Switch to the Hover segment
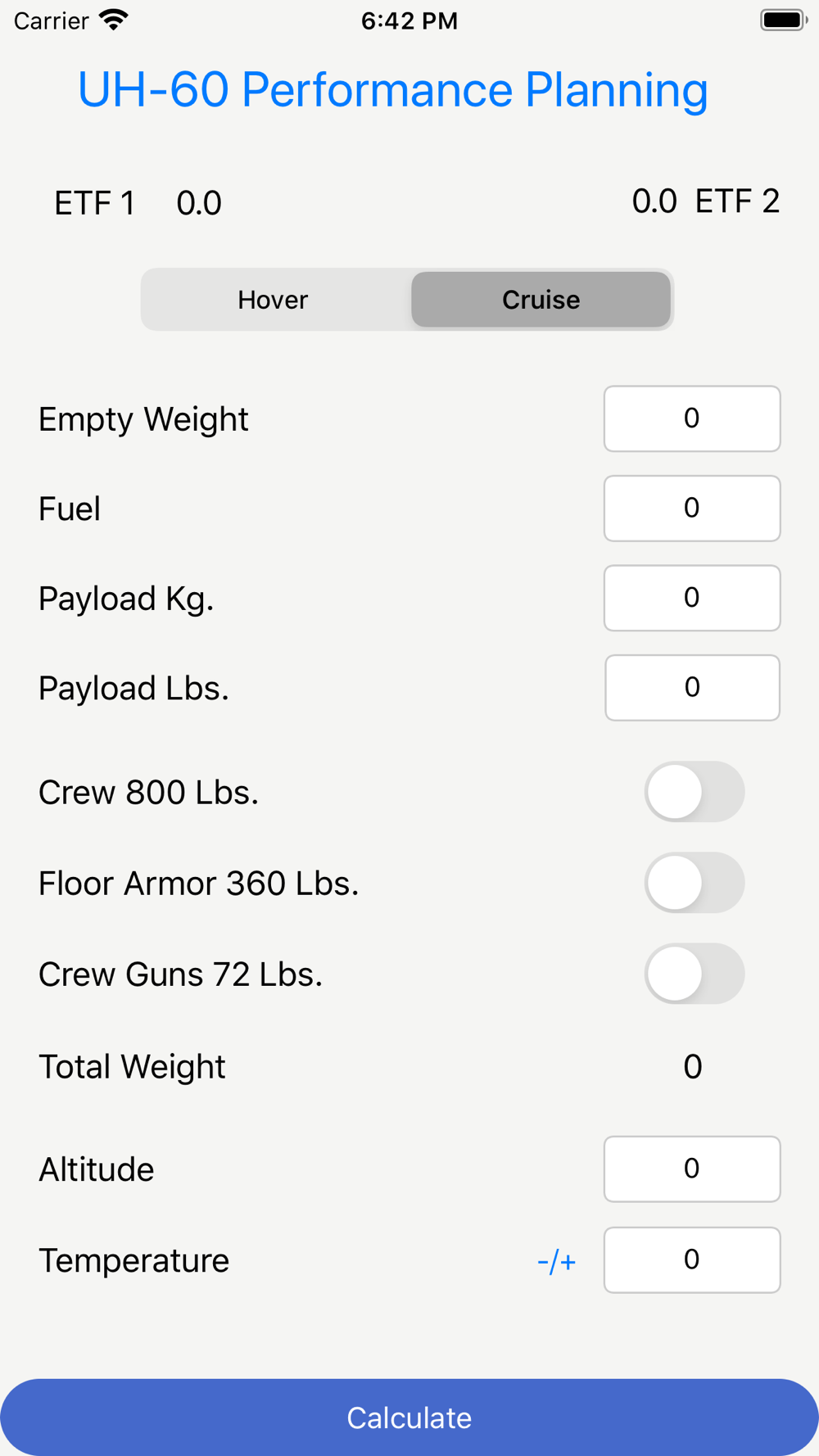Screen dimensions: 819x1456 click(274, 300)
